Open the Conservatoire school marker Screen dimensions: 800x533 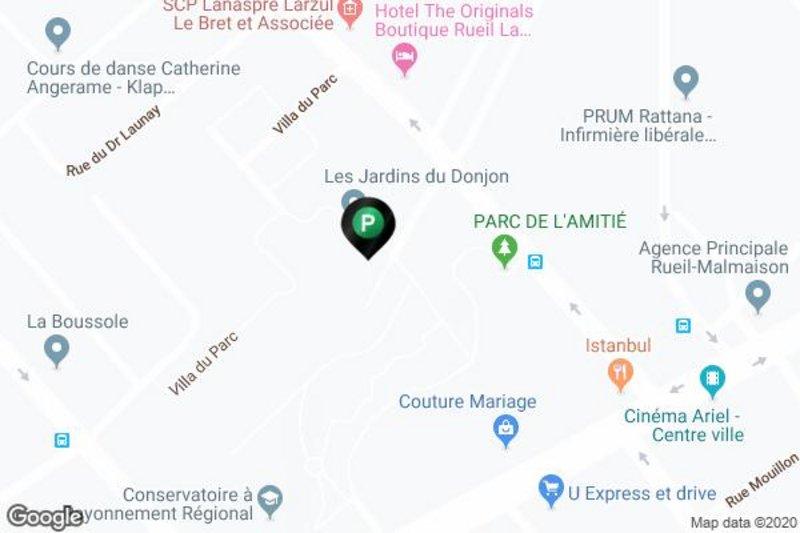click(270, 496)
